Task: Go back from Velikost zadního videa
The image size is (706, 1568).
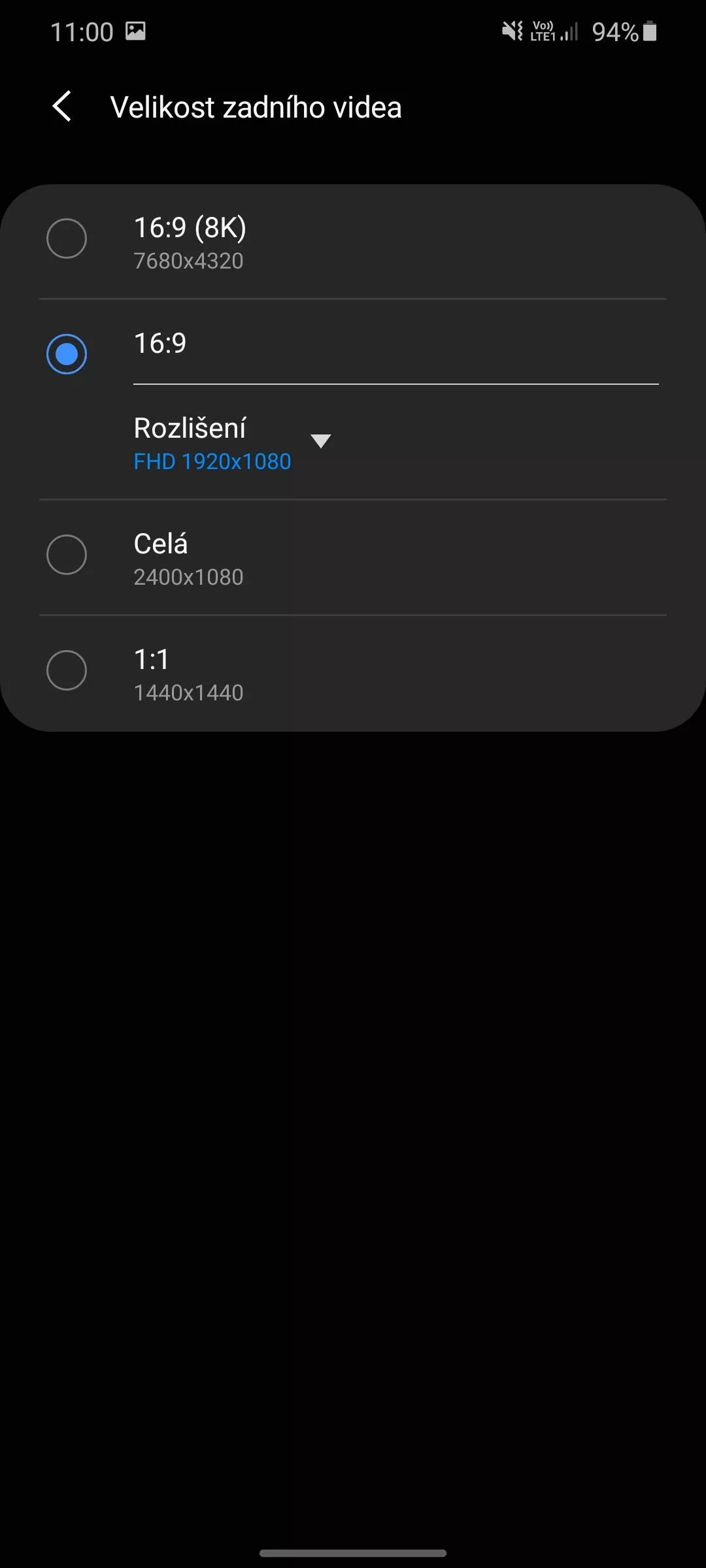Action: click(62, 106)
